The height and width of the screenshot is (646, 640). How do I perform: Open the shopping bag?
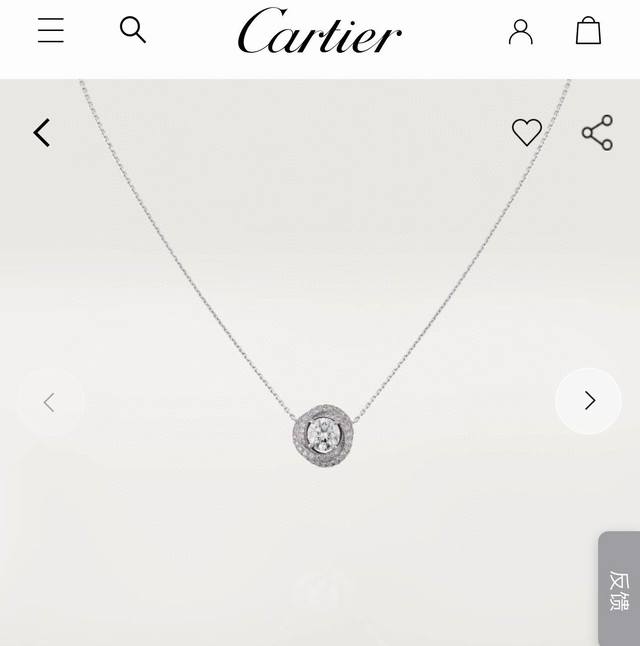click(588, 31)
